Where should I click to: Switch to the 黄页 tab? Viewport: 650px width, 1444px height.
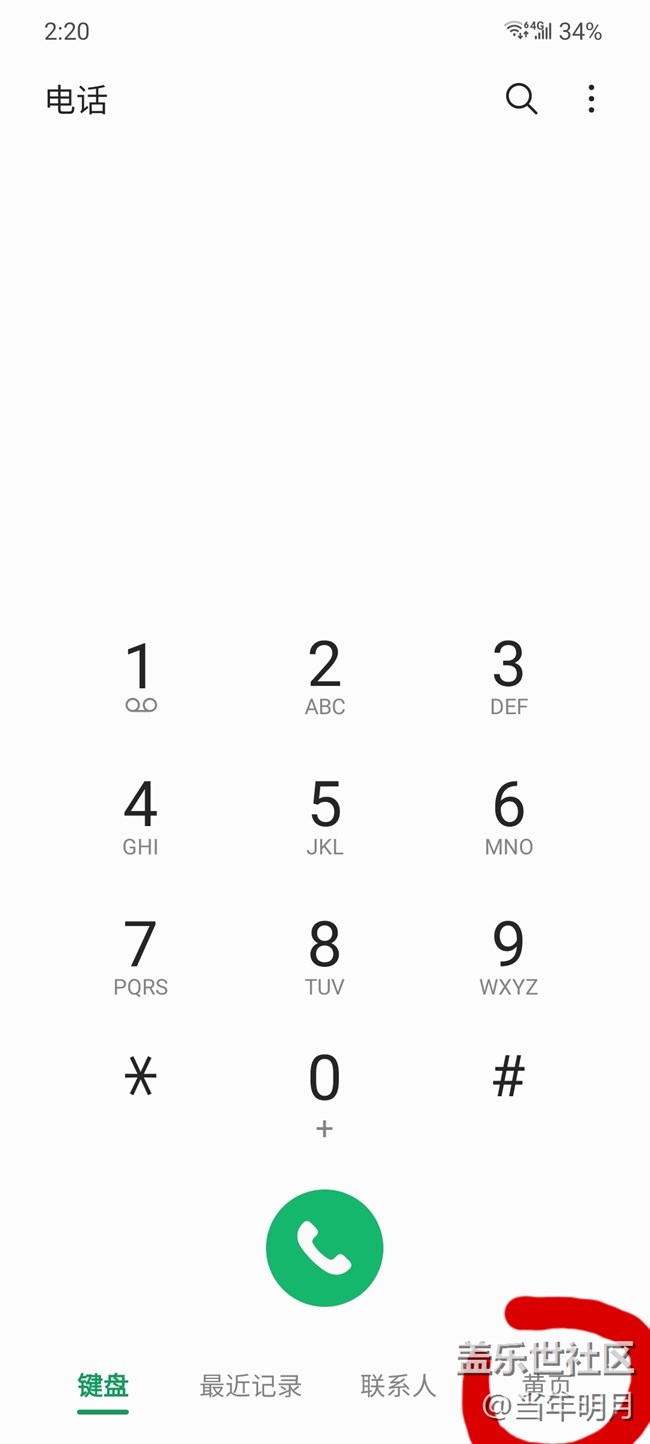coord(546,1387)
